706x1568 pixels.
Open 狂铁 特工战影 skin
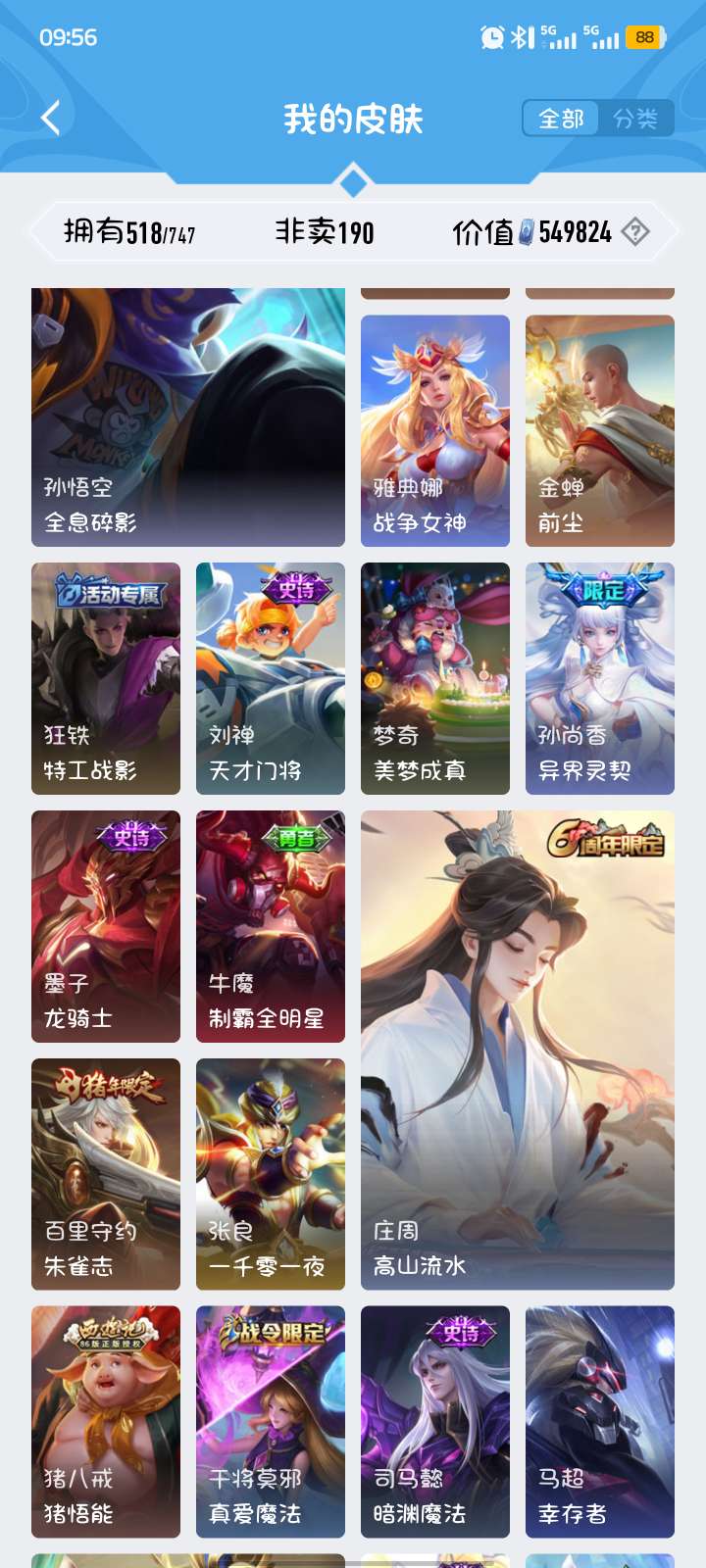coord(106,678)
